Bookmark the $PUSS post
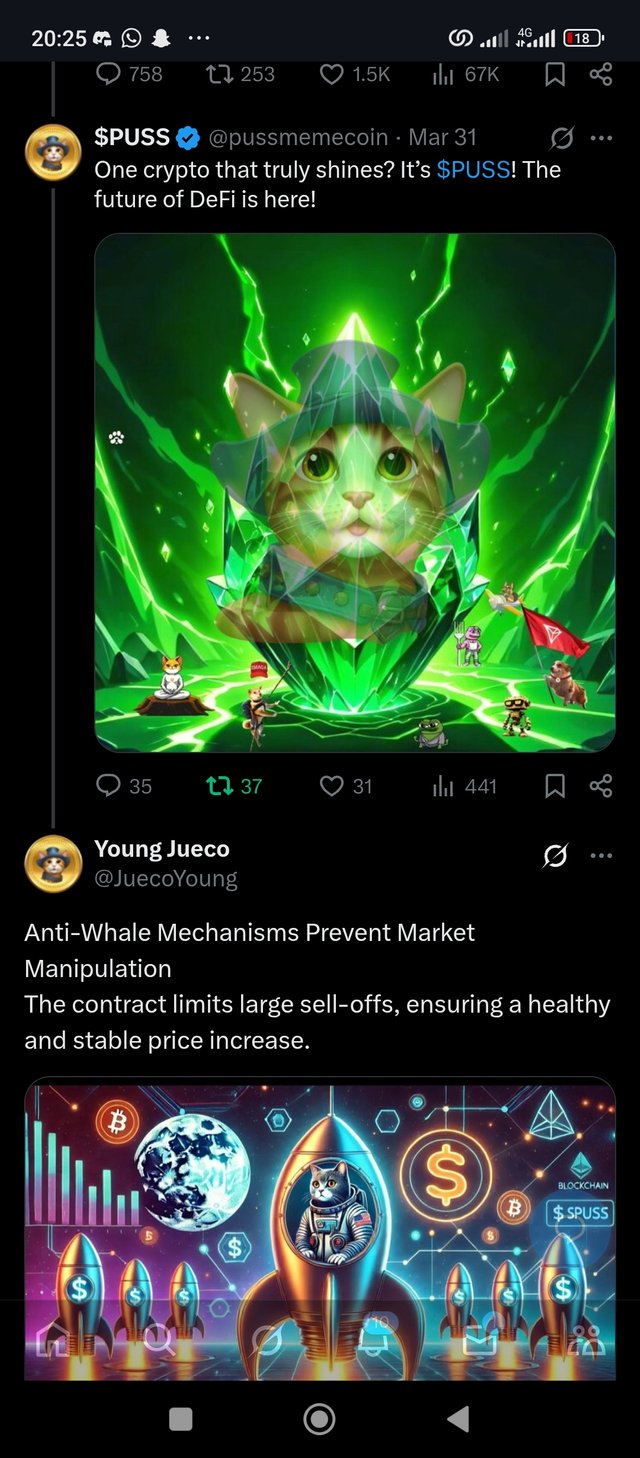The width and height of the screenshot is (640, 1458). coord(555,786)
